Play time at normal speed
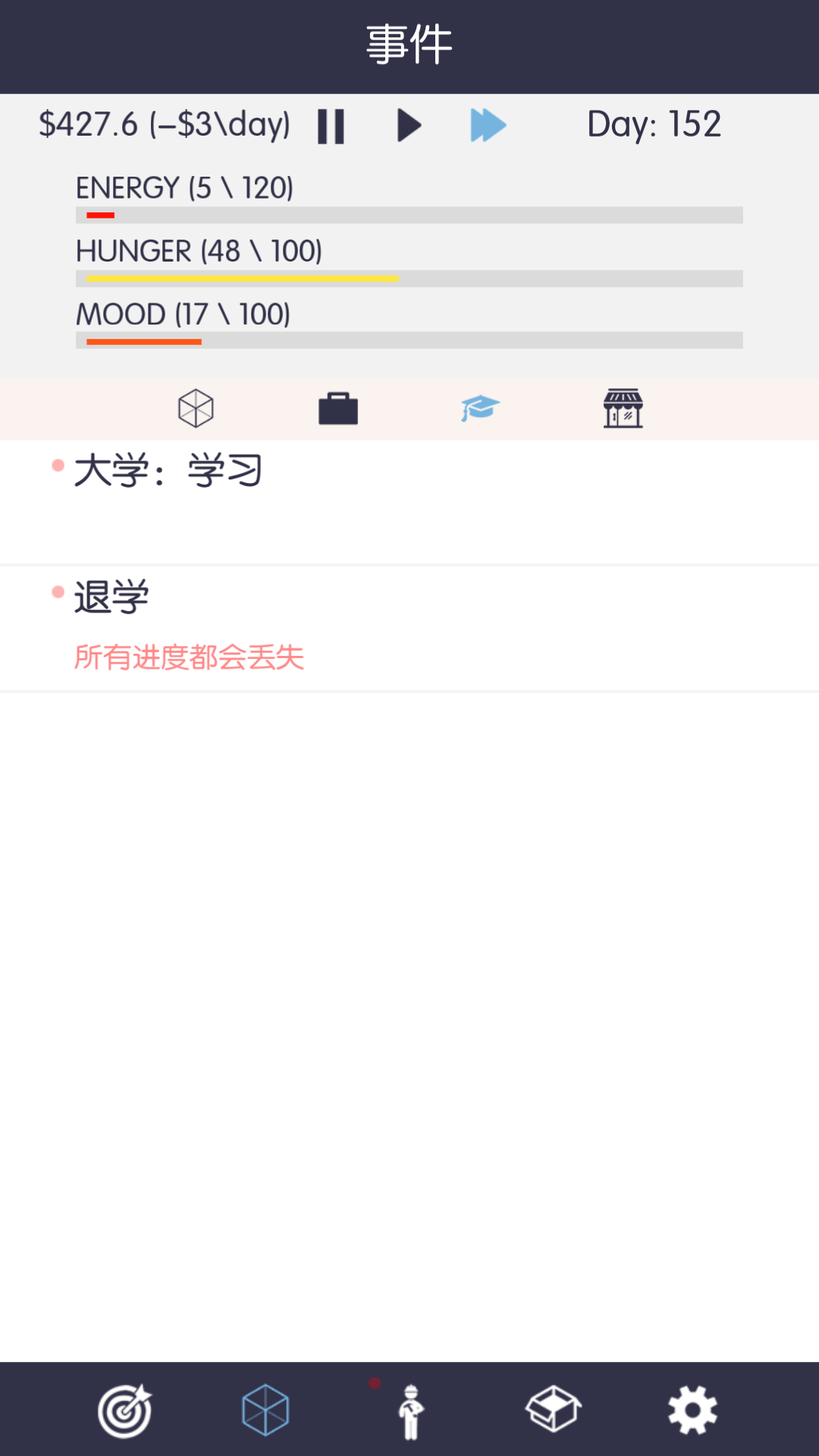The height and width of the screenshot is (1456, 819). [x=409, y=126]
